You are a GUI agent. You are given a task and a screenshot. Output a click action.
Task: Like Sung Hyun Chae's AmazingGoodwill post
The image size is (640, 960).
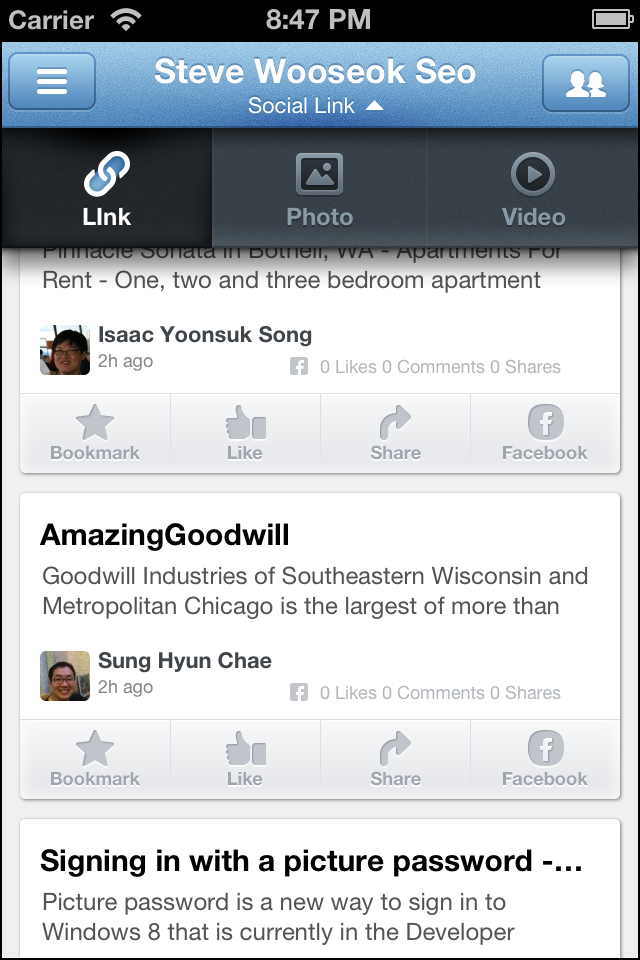(245, 759)
